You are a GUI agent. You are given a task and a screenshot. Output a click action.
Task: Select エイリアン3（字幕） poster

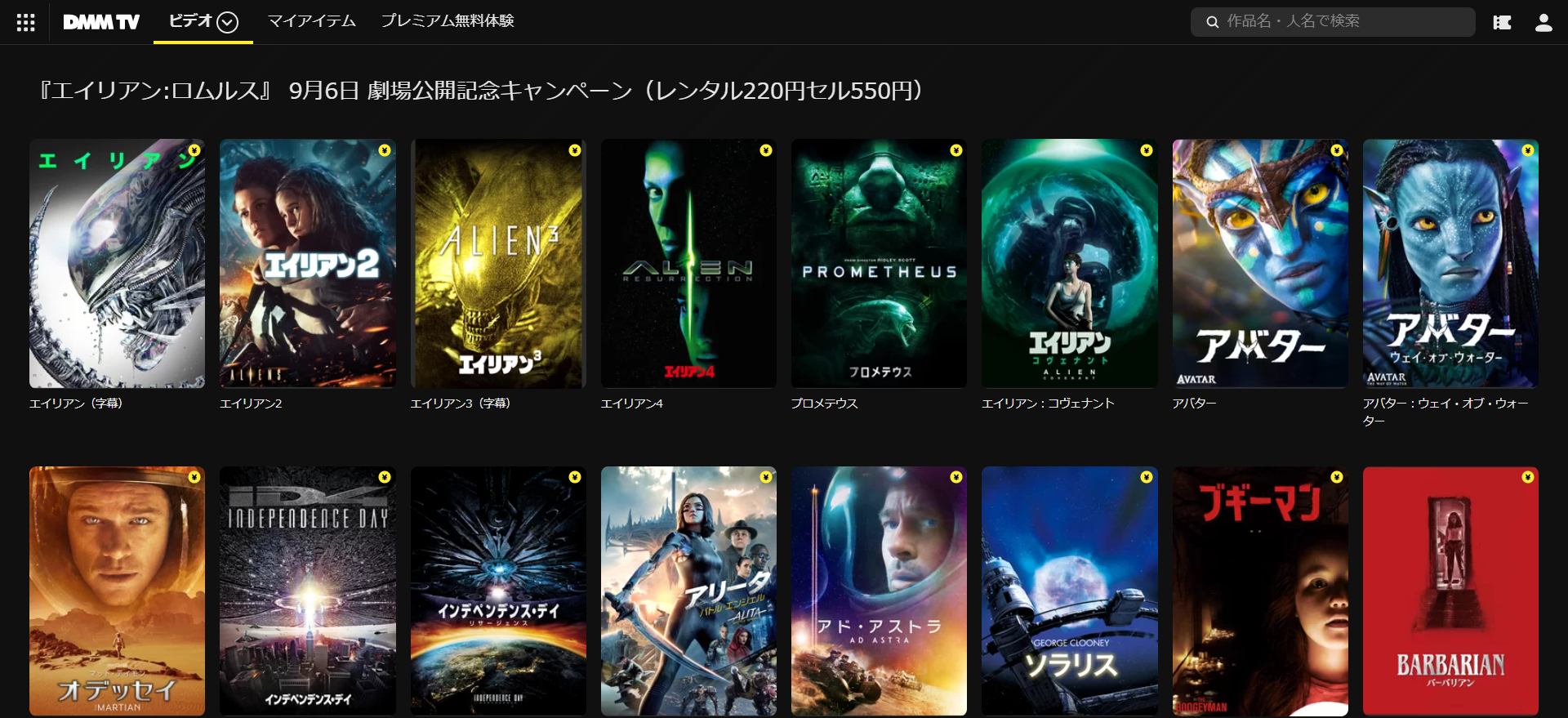[x=498, y=263]
